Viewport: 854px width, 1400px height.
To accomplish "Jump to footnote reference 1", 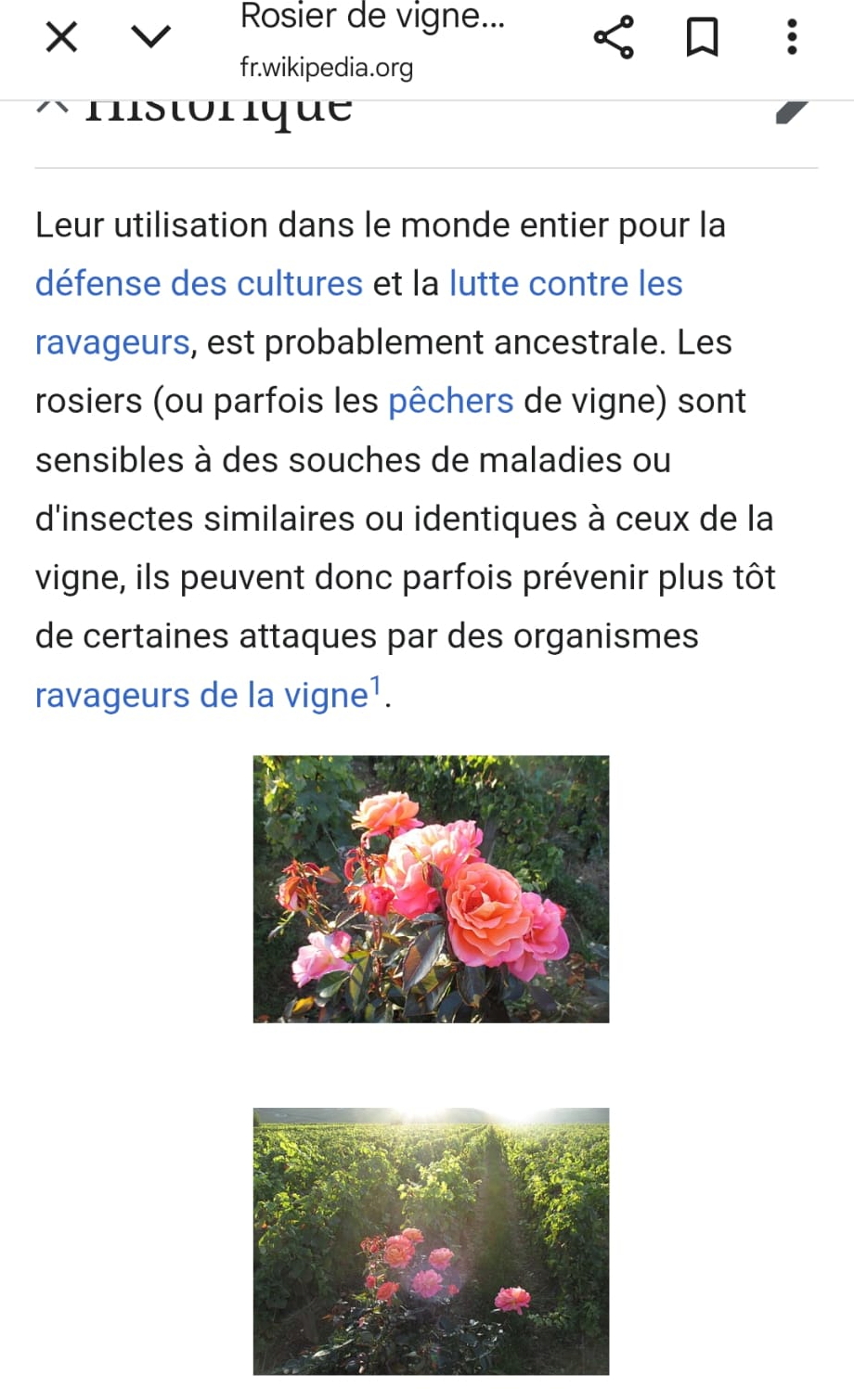I will [376, 687].
